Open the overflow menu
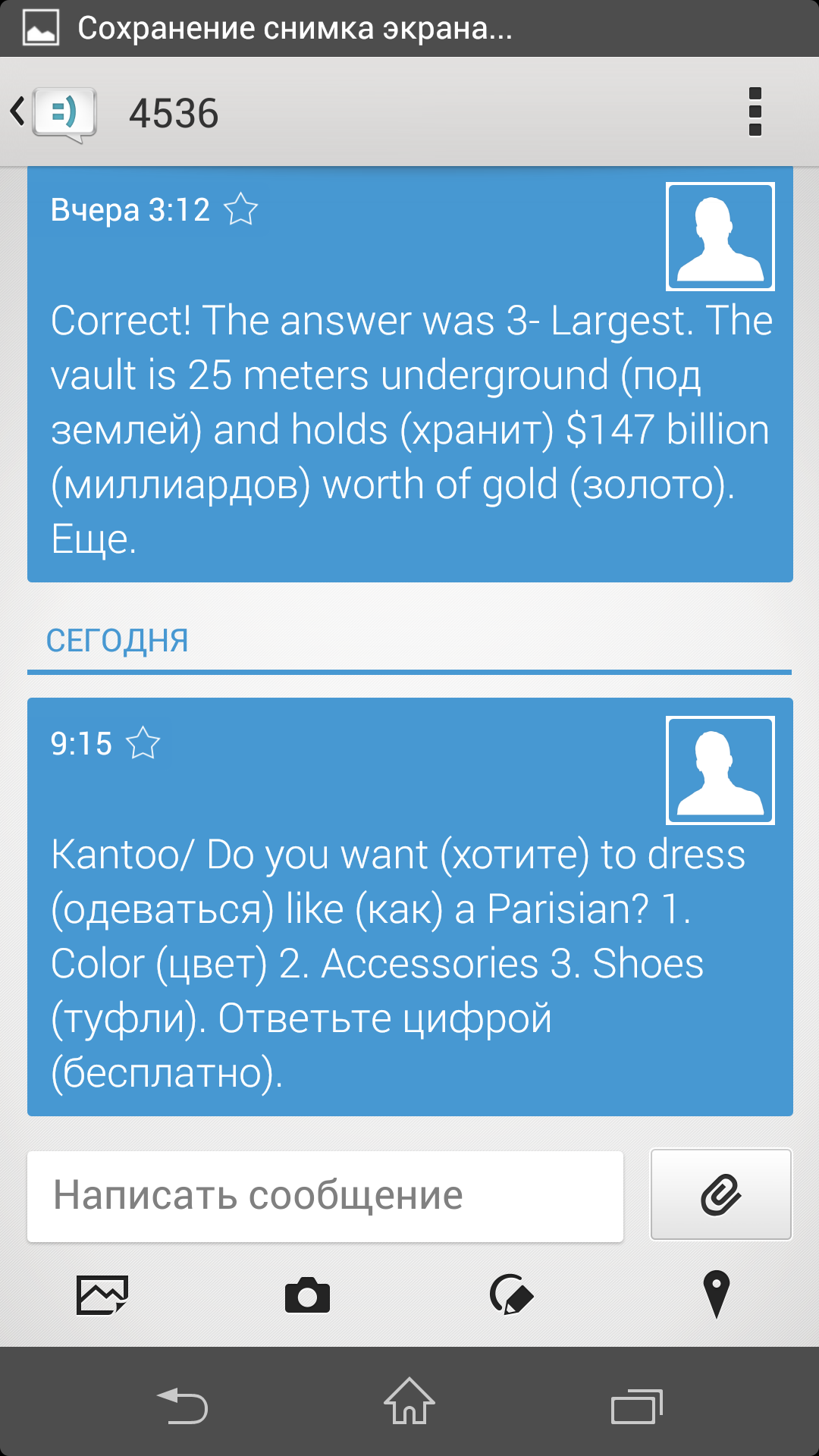This screenshot has height=1456, width=819. click(755, 112)
